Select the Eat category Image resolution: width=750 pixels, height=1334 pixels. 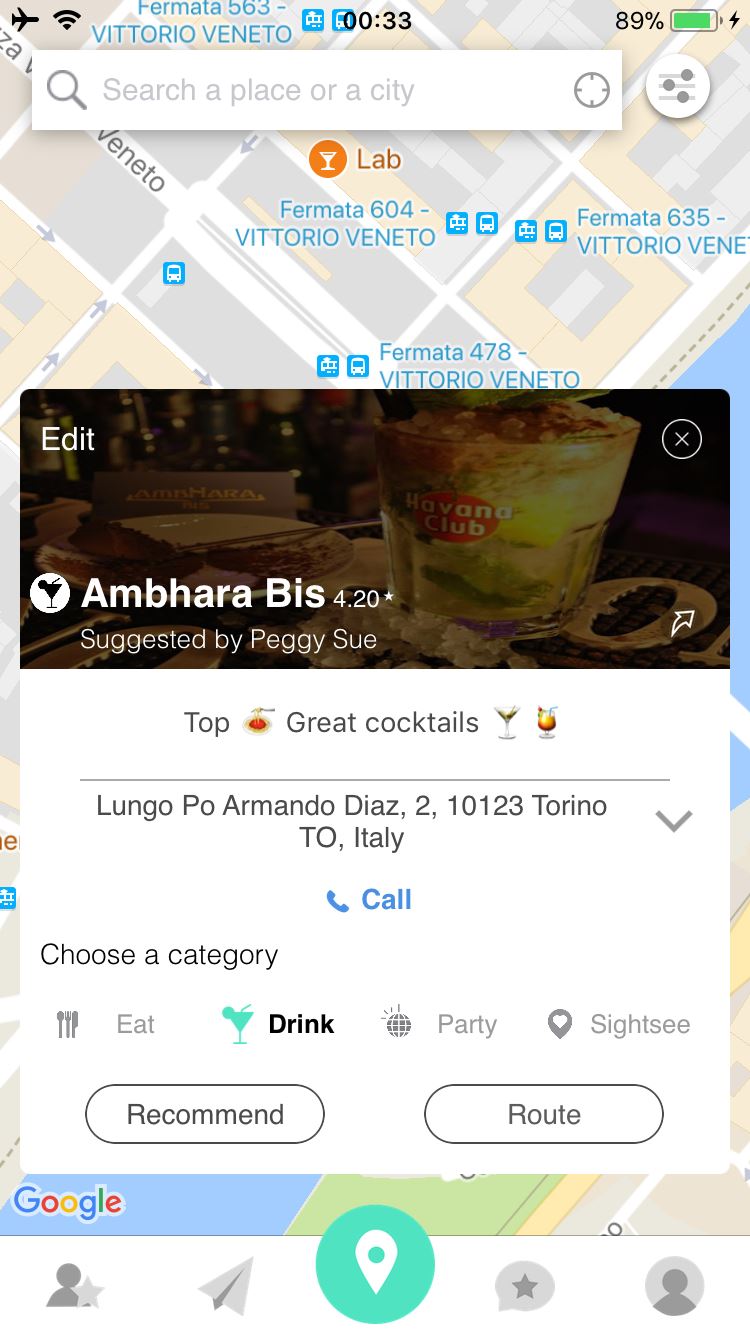point(106,1024)
